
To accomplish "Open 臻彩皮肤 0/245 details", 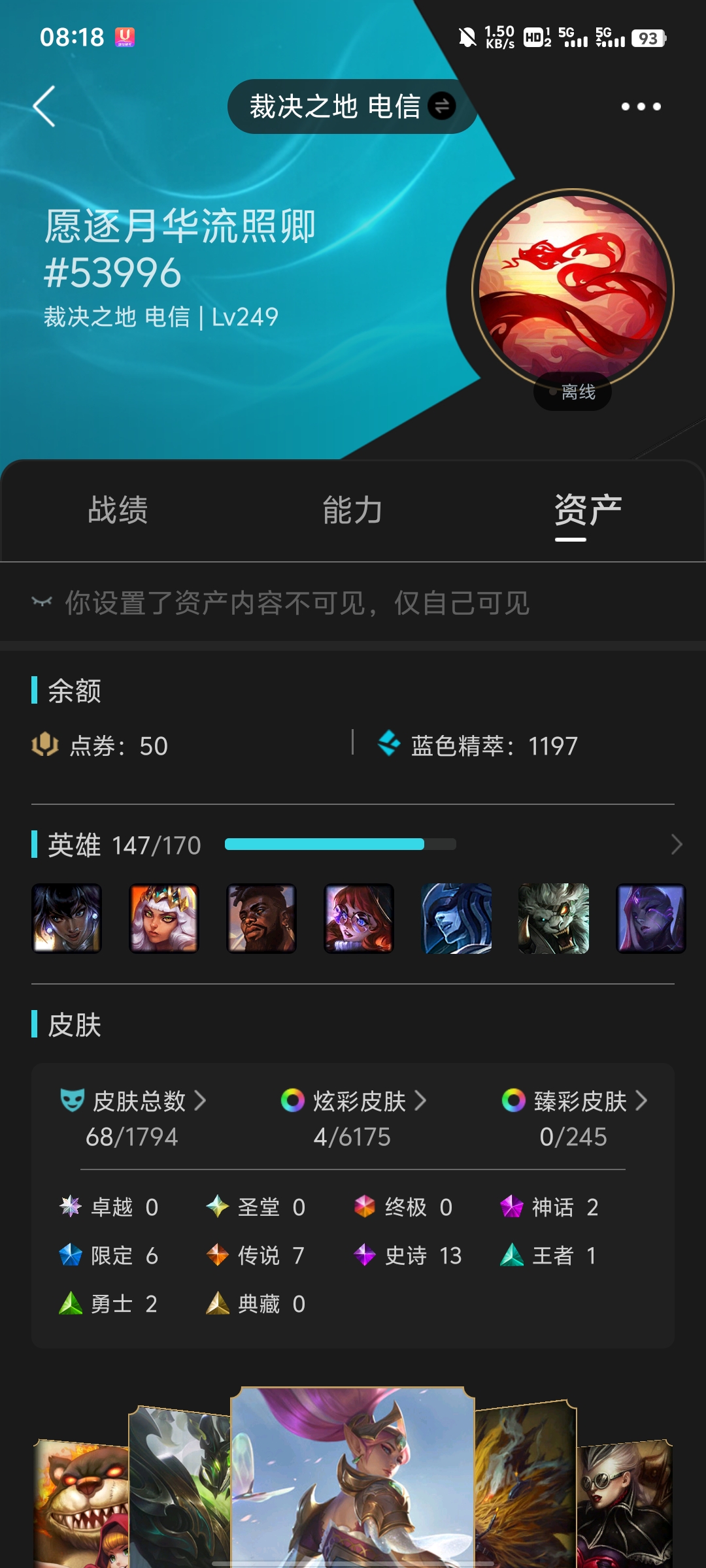I will pyautogui.click(x=574, y=1119).
